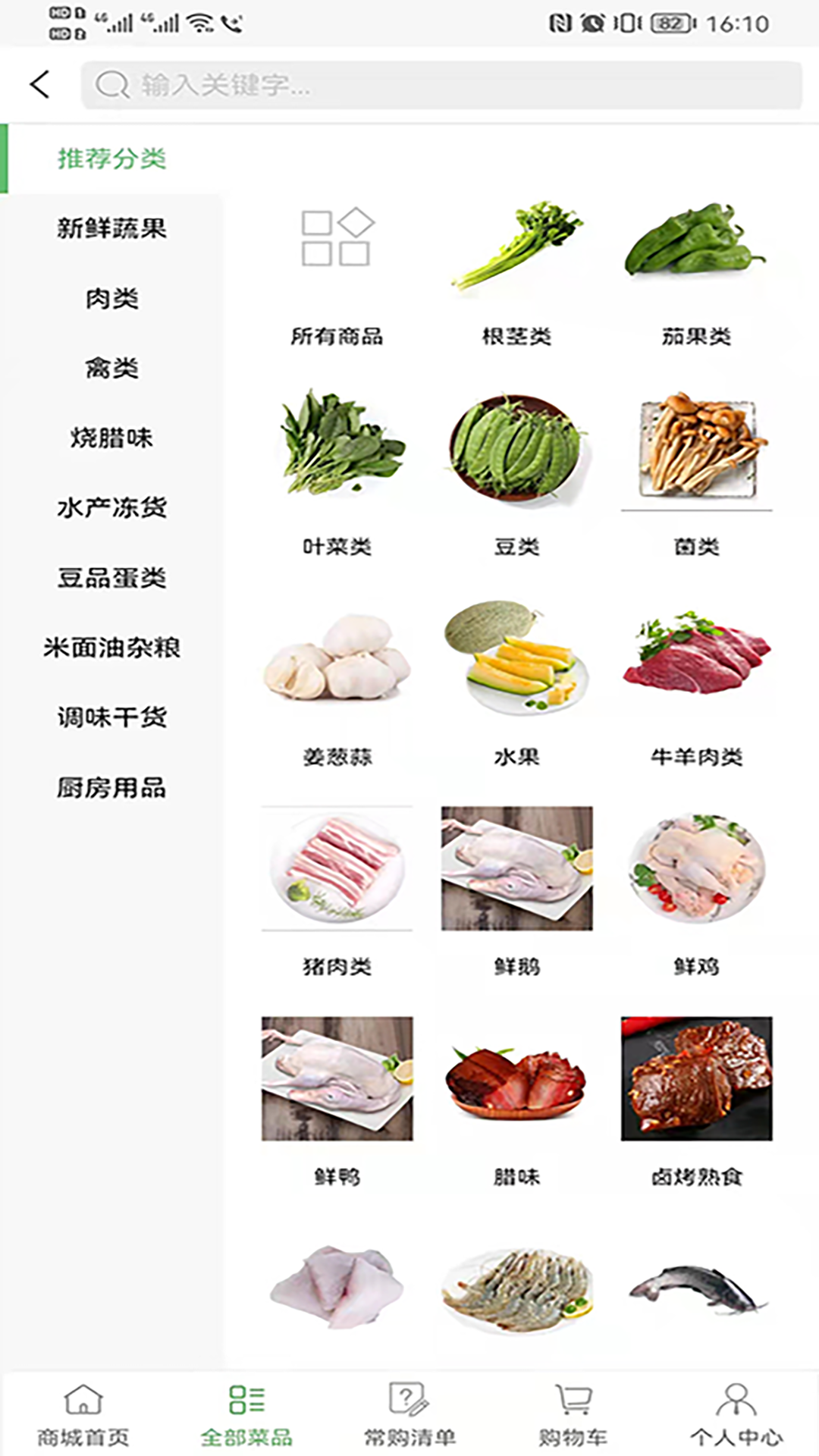Go to the 购物车 cart tab
Image resolution: width=819 pixels, height=1456 pixels.
tap(573, 1415)
